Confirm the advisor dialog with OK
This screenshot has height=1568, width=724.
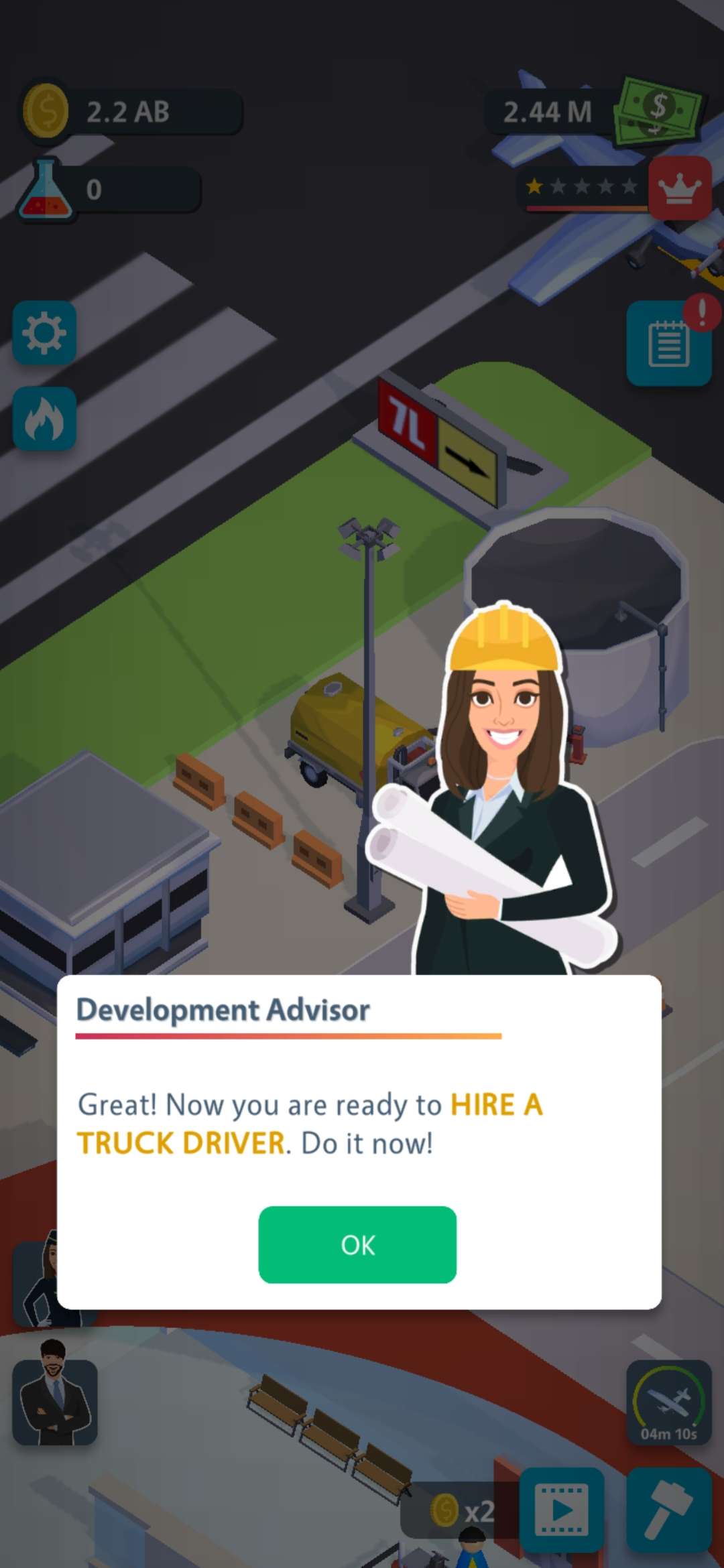(x=357, y=1244)
